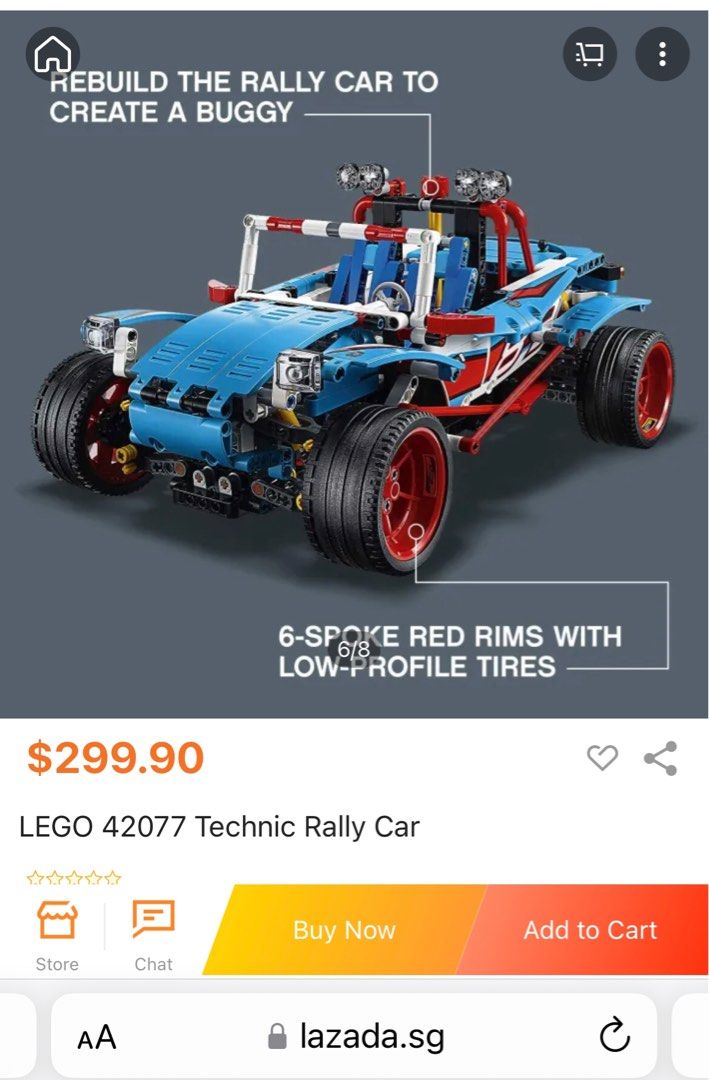This screenshot has width=709, height=1080.
Task: Reload the page
Action: point(615,1036)
